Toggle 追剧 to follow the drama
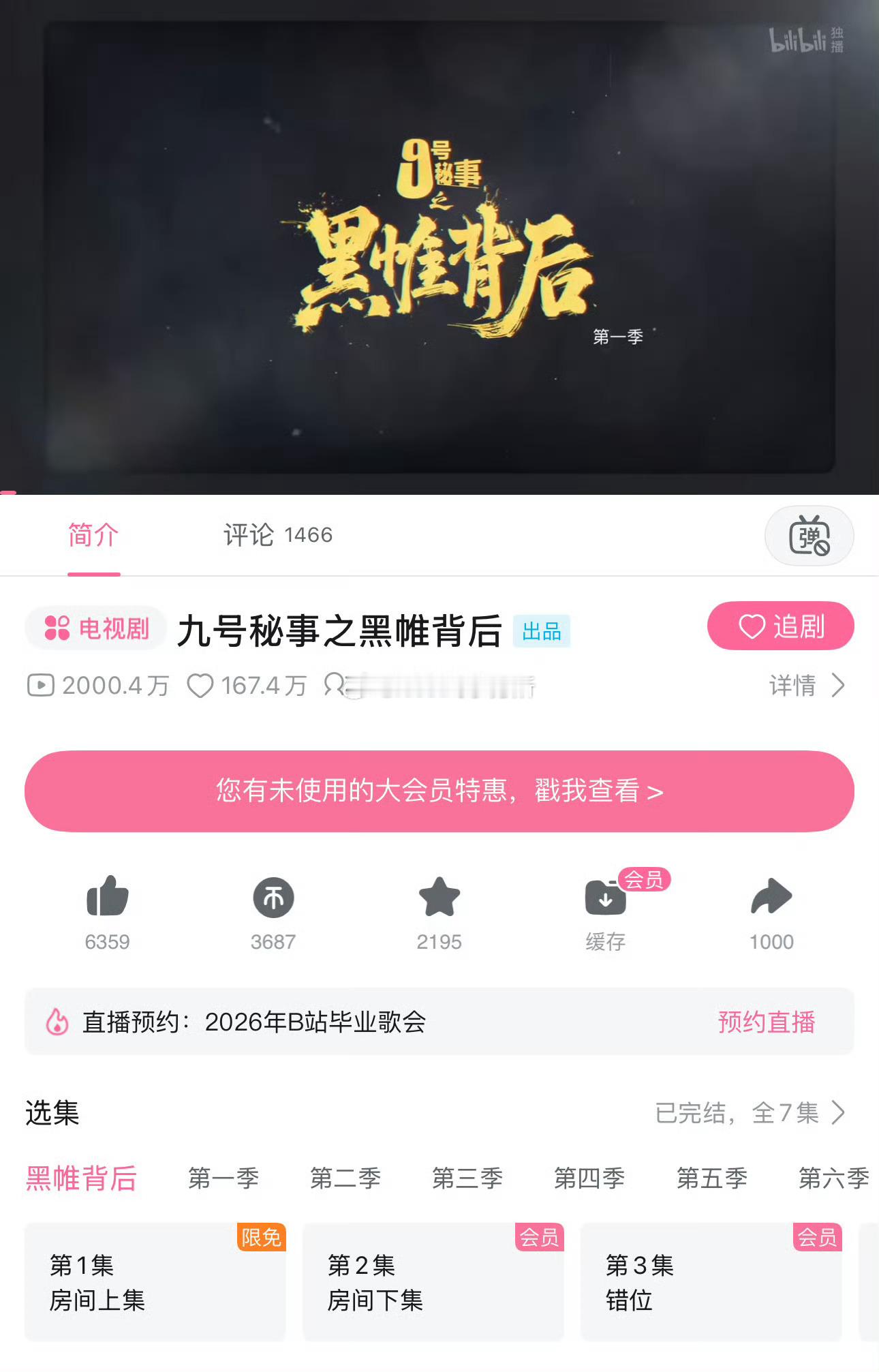This screenshot has height=1372, width=879. tap(780, 625)
